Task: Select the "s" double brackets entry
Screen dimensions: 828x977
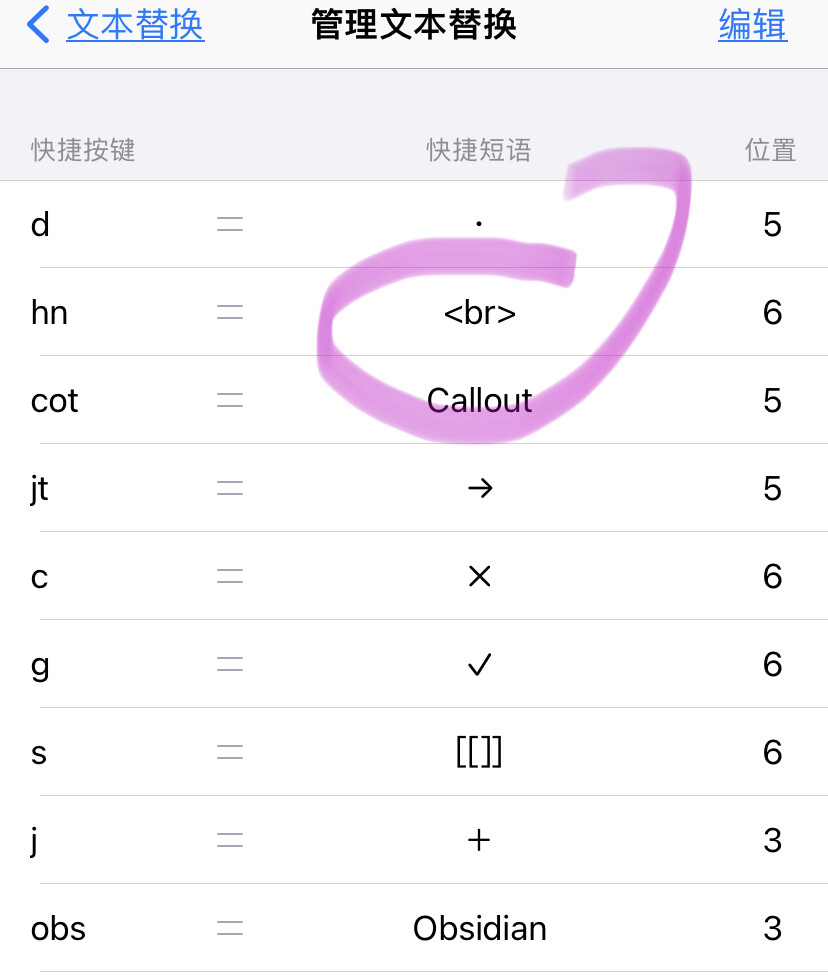Action: tap(414, 753)
